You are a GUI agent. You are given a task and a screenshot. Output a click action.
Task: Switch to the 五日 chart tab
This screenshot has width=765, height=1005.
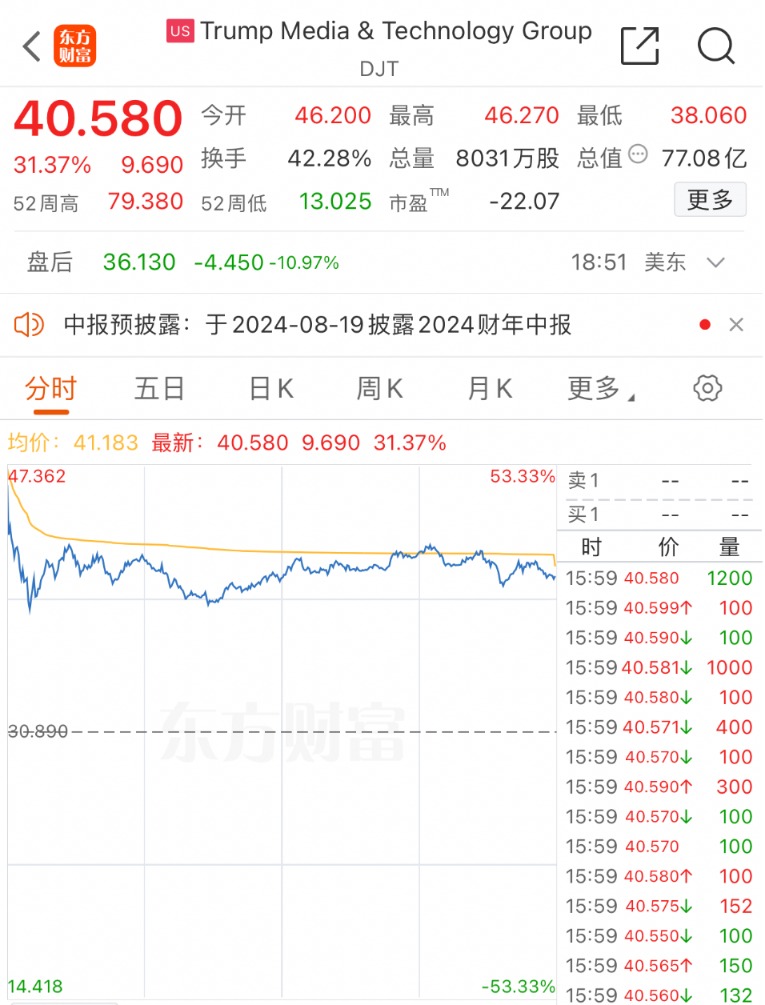[160, 389]
